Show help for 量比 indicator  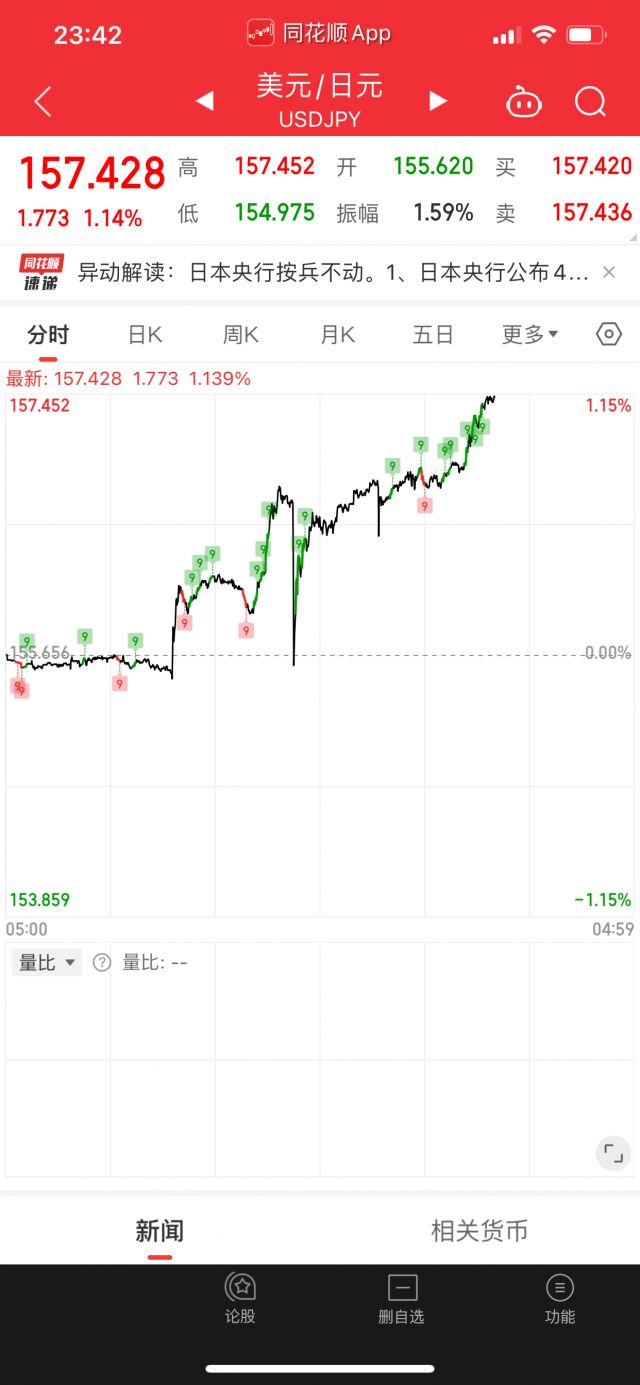[102, 963]
